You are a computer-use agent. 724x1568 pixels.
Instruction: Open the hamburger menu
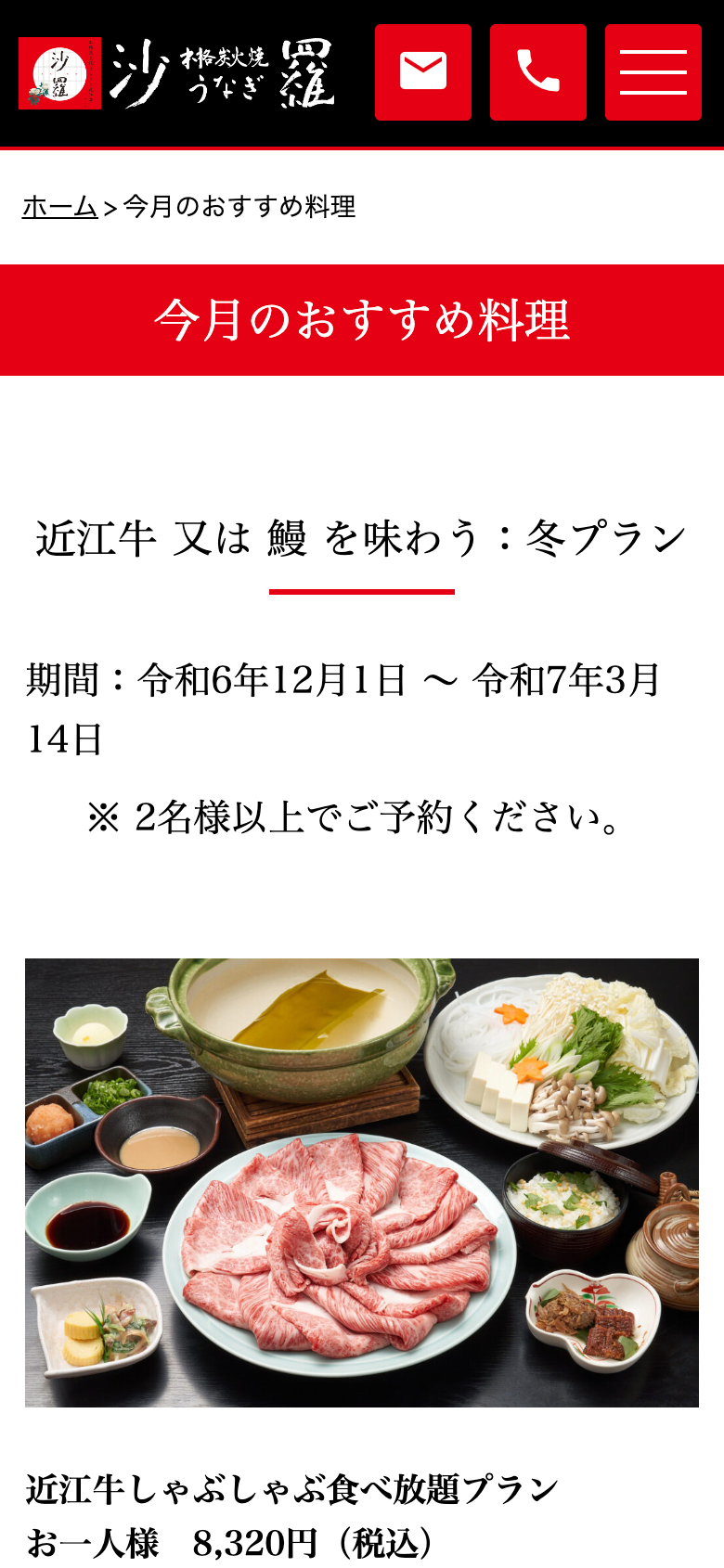click(x=653, y=72)
